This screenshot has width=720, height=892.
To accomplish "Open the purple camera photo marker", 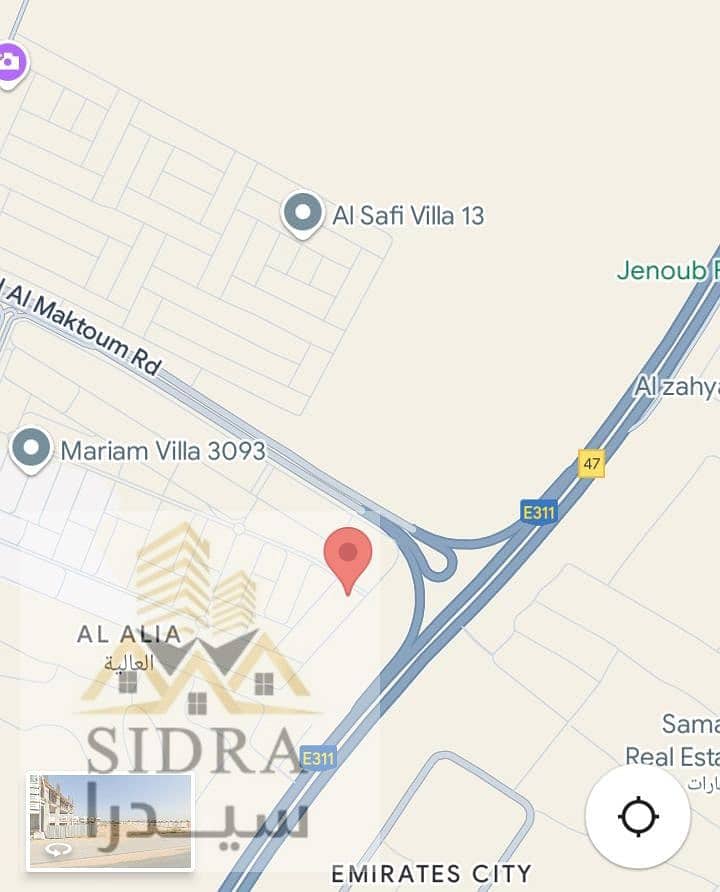I will click(x=9, y=63).
